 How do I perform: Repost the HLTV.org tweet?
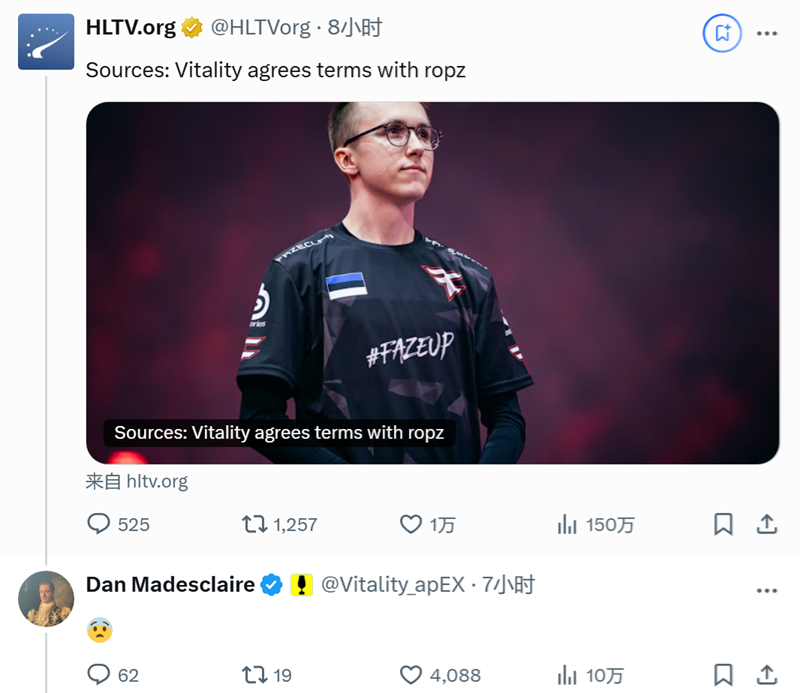click(254, 524)
